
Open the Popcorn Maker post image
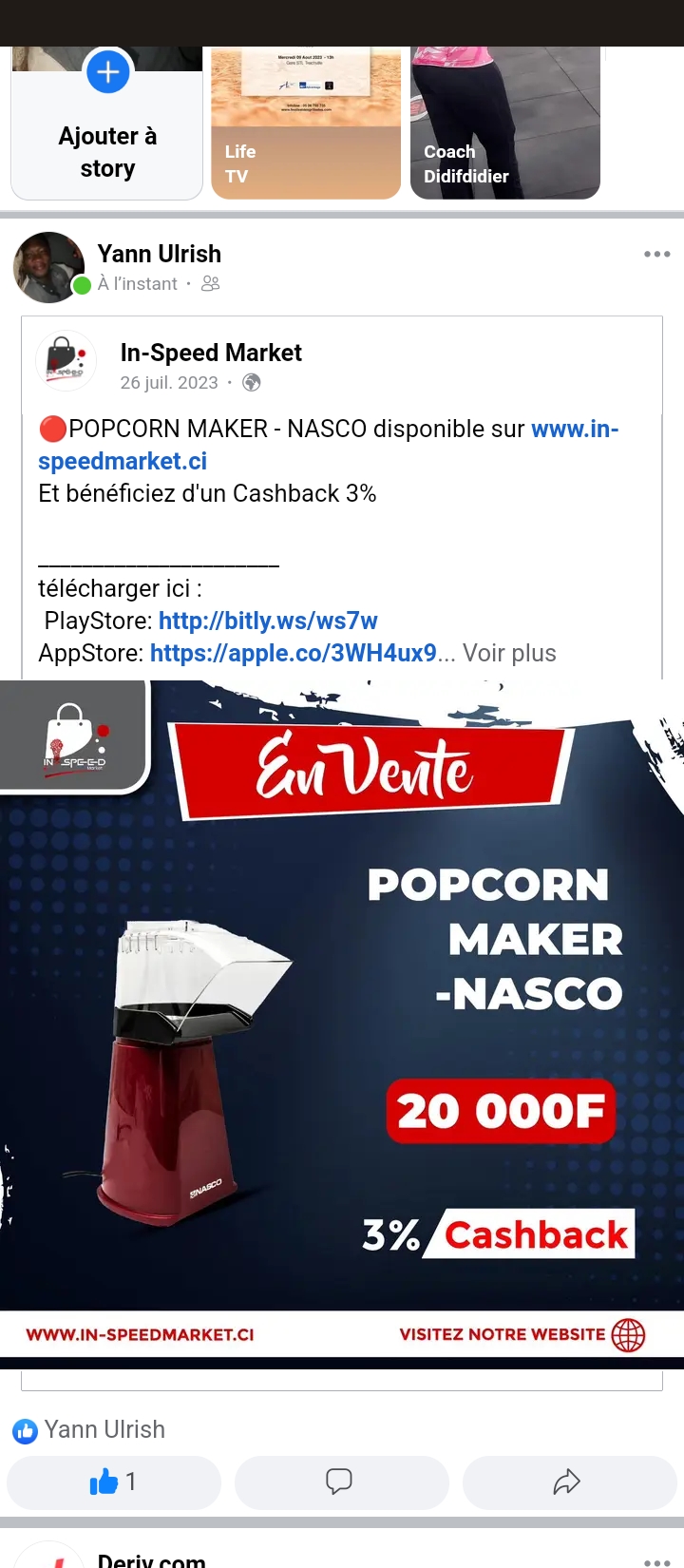[x=342, y=1024]
